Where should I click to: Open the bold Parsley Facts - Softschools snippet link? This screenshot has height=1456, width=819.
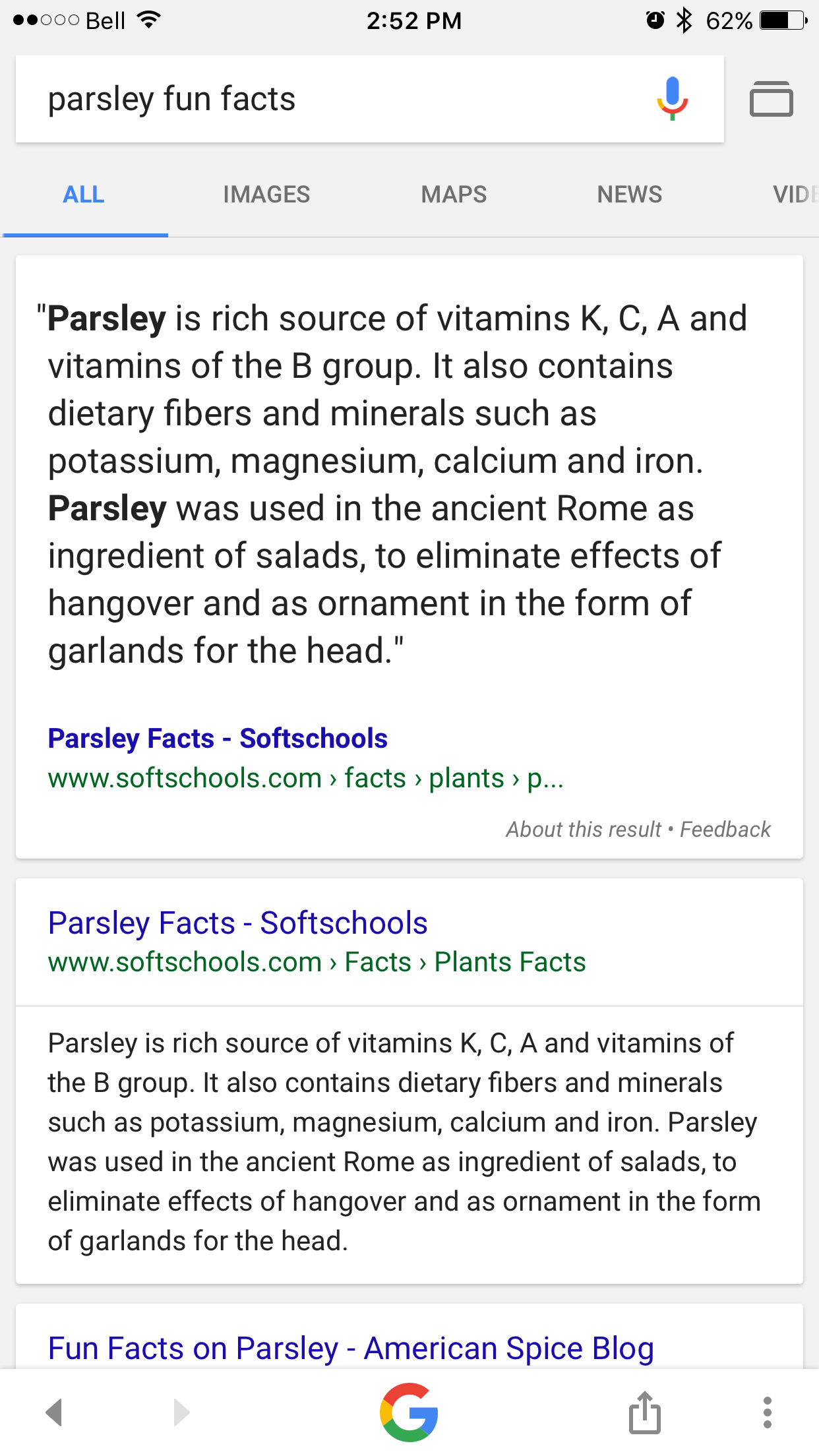pos(218,739)
